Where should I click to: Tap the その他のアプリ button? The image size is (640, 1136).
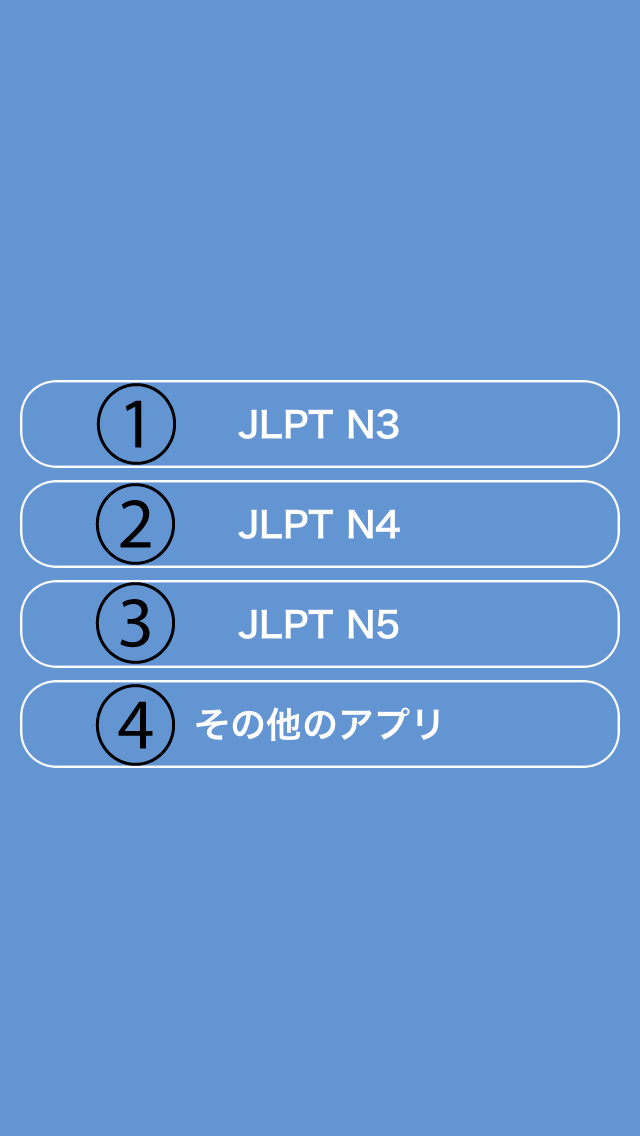(320, 724)
